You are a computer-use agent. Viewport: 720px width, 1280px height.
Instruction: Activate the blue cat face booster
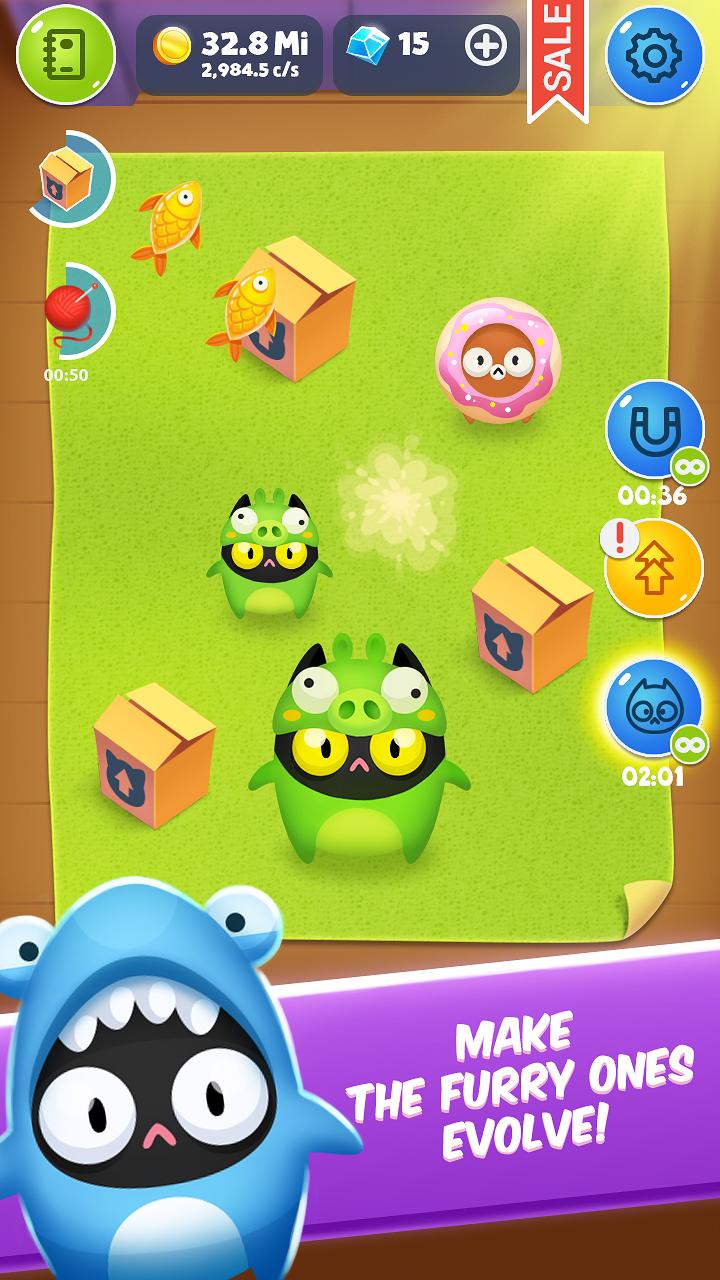point(654,708)
